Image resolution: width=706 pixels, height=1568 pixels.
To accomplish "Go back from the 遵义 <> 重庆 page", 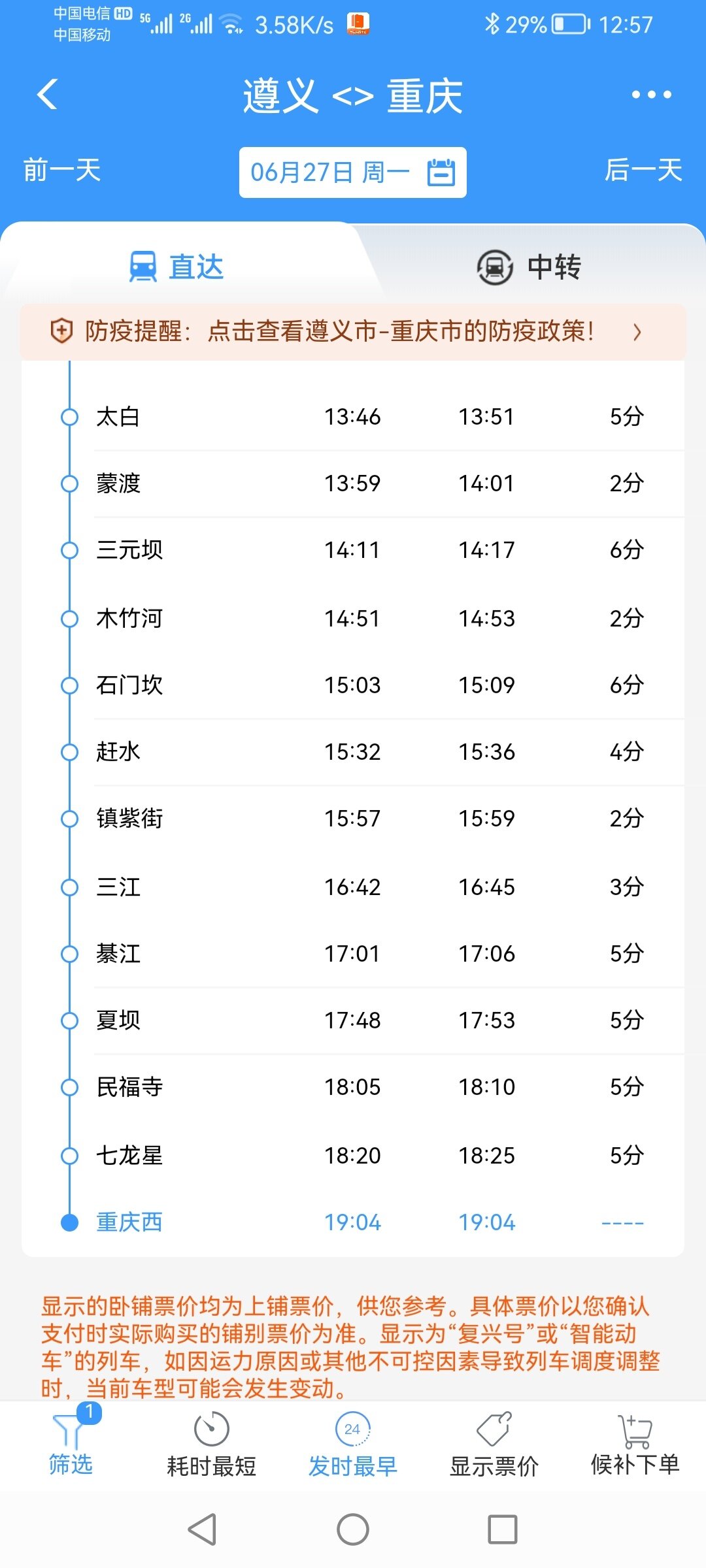I will click(48, 95).
